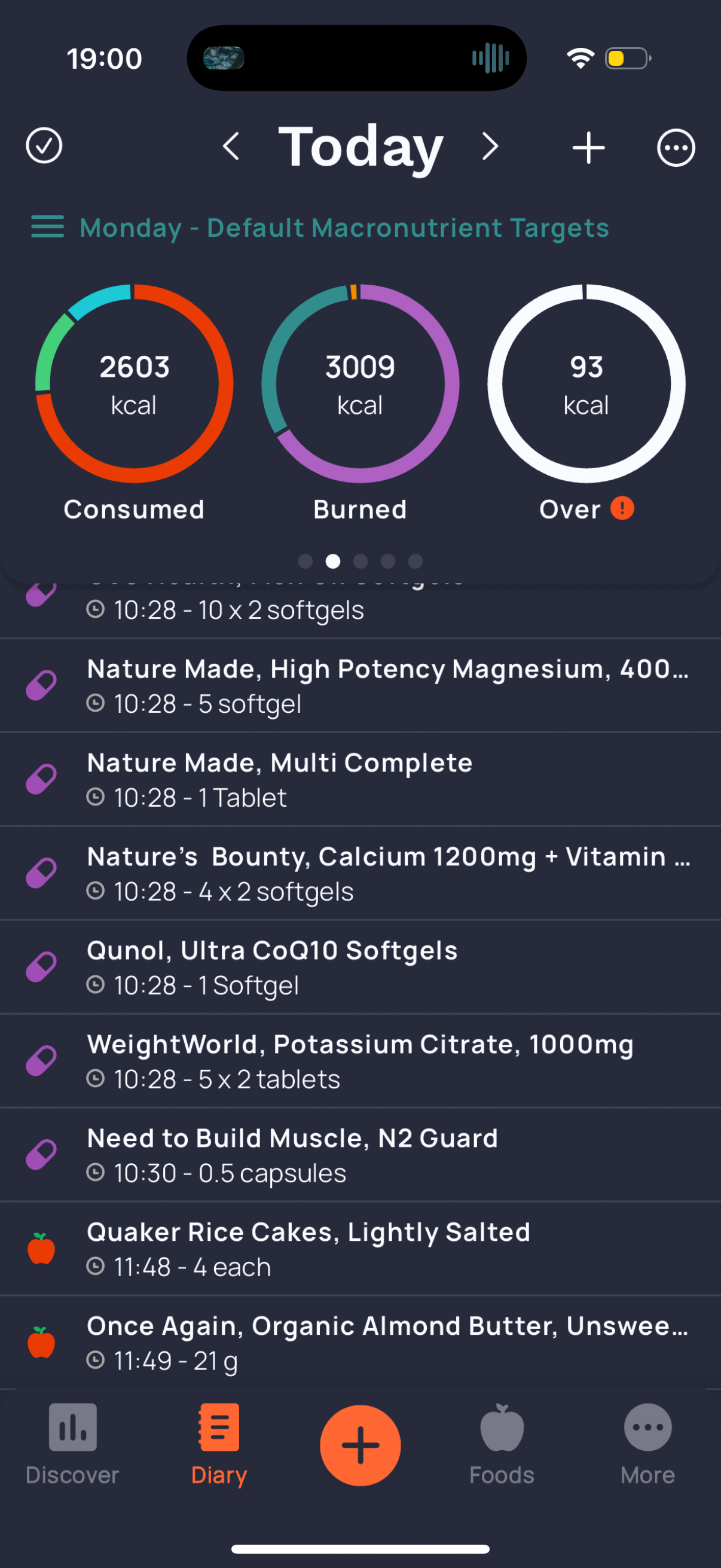721x1568 pixels.
Task: Open the Nature Made Multi Complete entry
Action: pos(360,779)
